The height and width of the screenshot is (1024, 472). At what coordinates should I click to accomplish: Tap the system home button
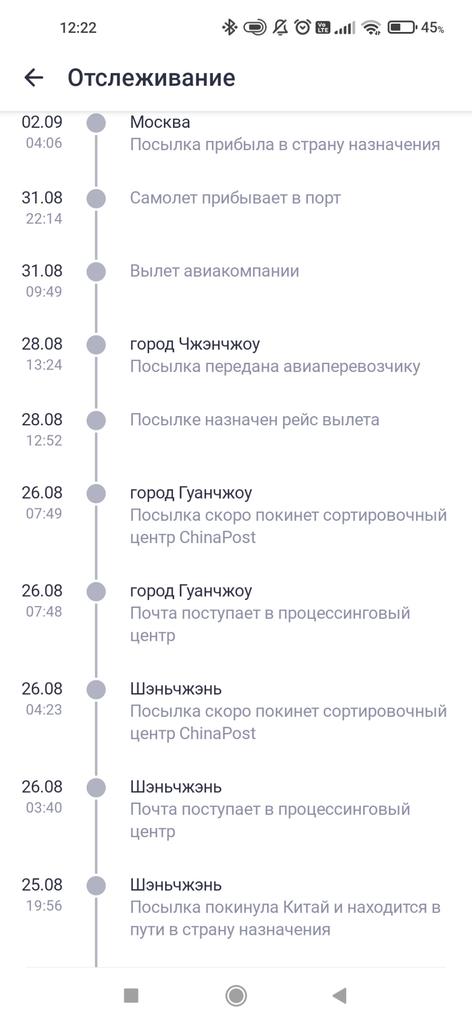[236, 995]
